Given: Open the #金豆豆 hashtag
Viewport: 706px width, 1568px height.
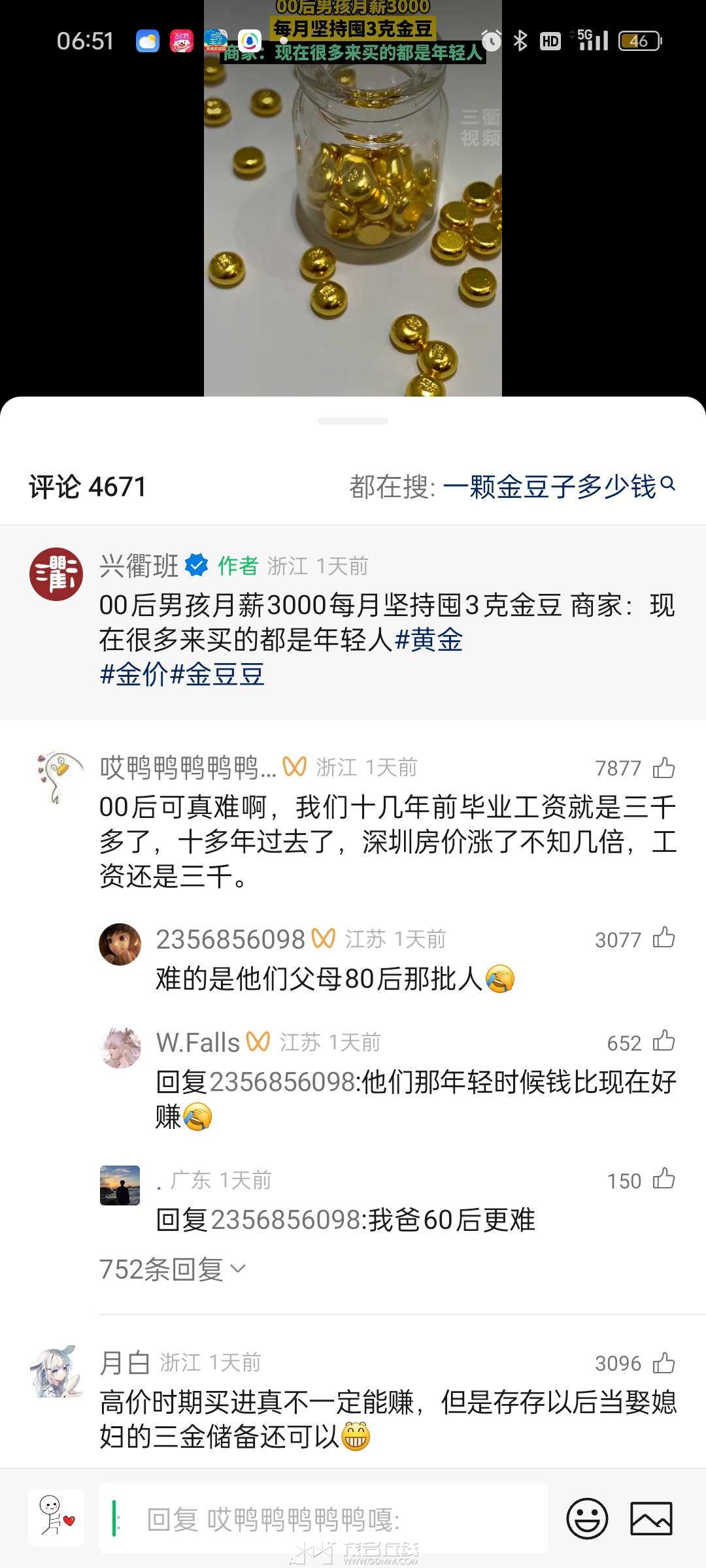Looking at the screenshot, I should click(217, 674).
